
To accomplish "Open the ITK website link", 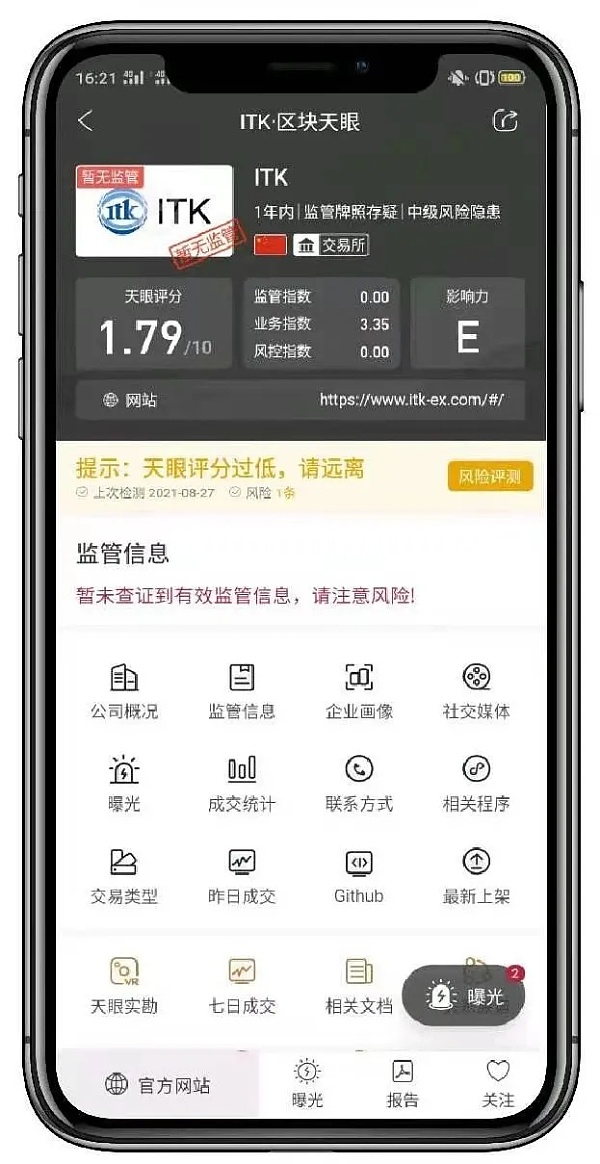I will tap(411, 400).
